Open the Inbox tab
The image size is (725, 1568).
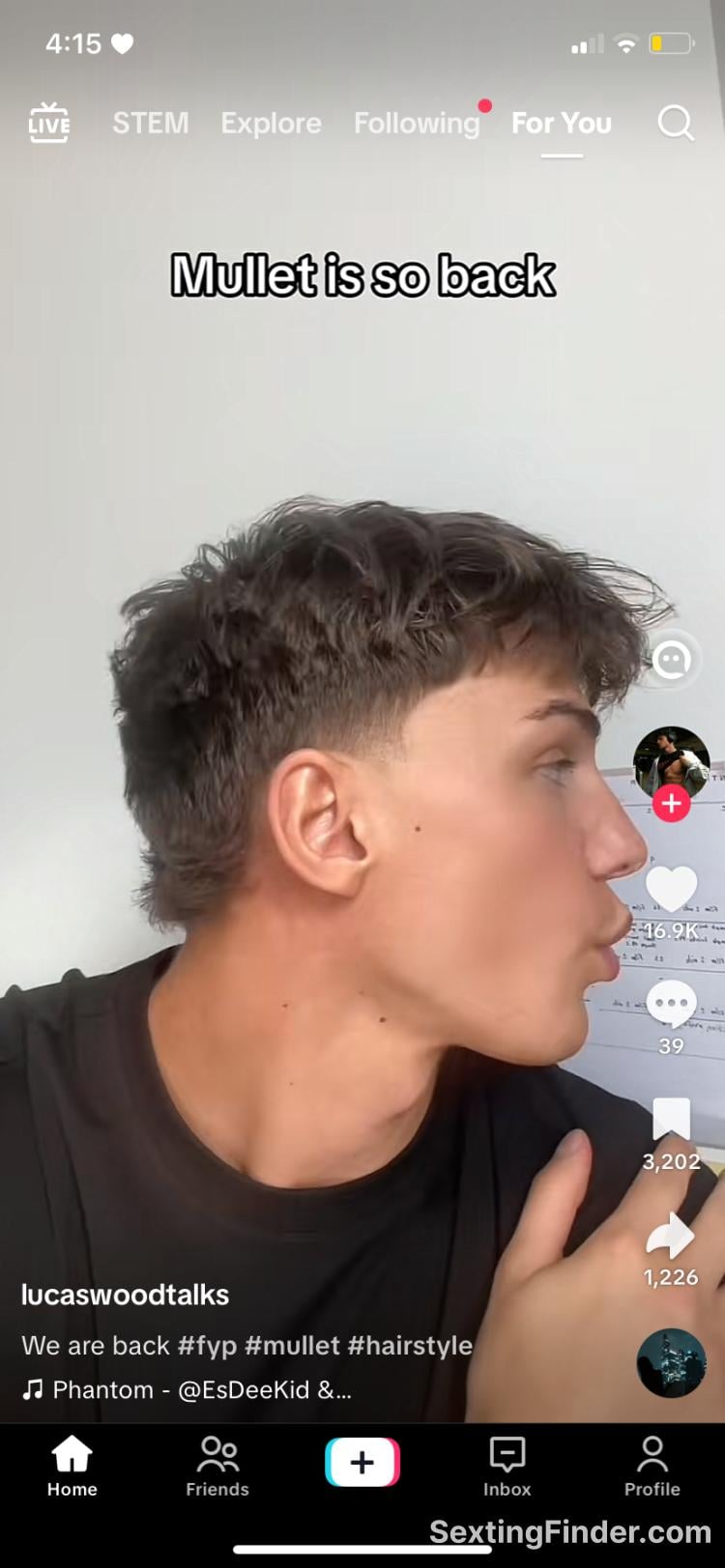pyautogui.click(x=507, y=1465)
